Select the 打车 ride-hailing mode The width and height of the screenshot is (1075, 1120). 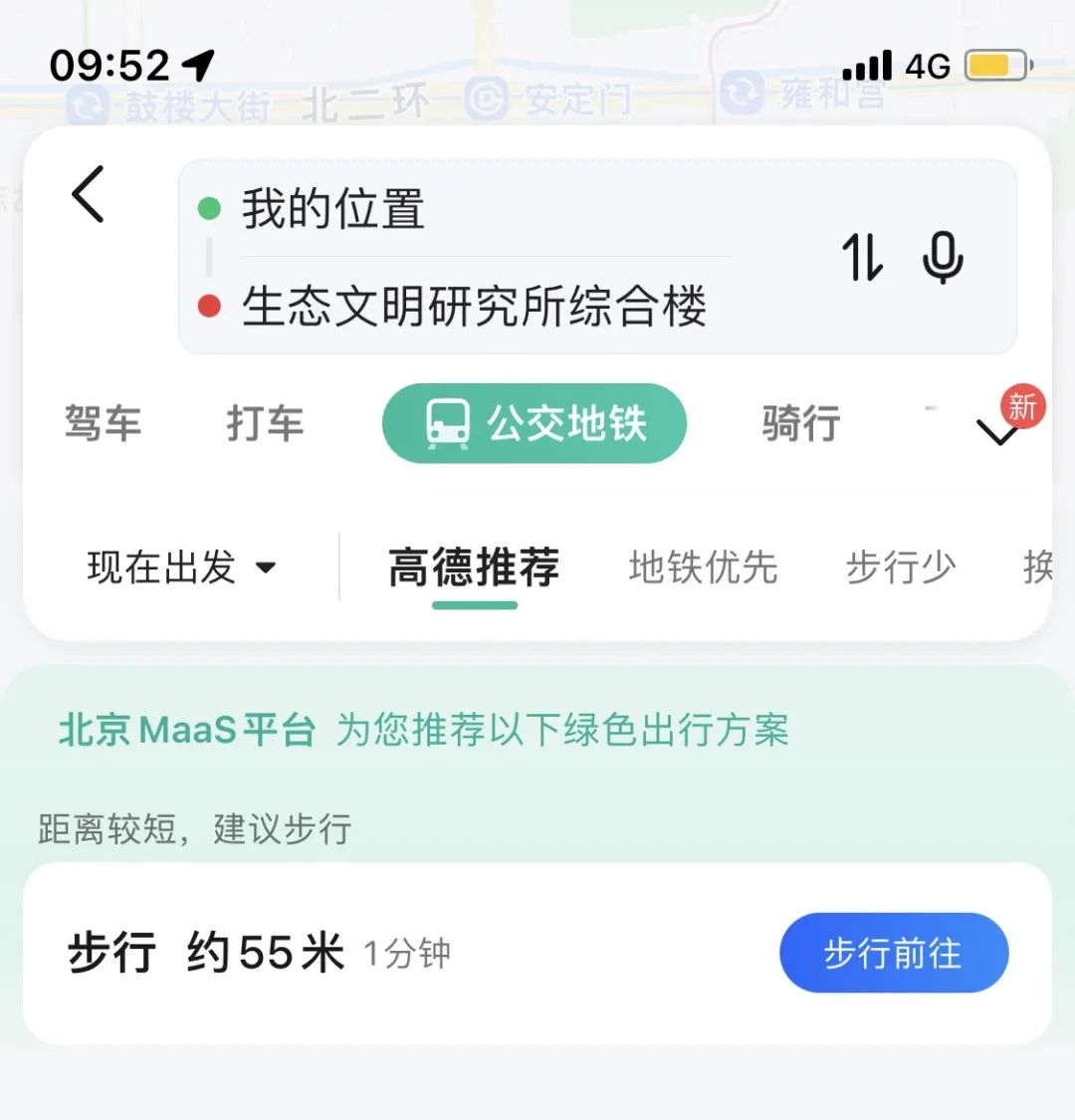pos(265,423)
